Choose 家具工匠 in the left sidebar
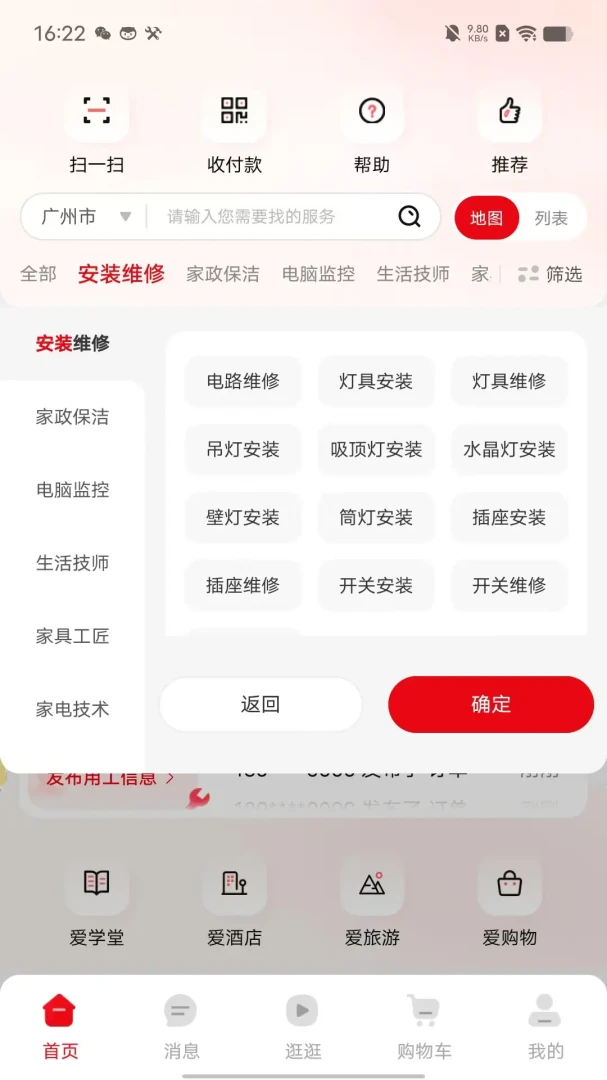The height and width of the screenshot is (1080, 607). (72, 636)
